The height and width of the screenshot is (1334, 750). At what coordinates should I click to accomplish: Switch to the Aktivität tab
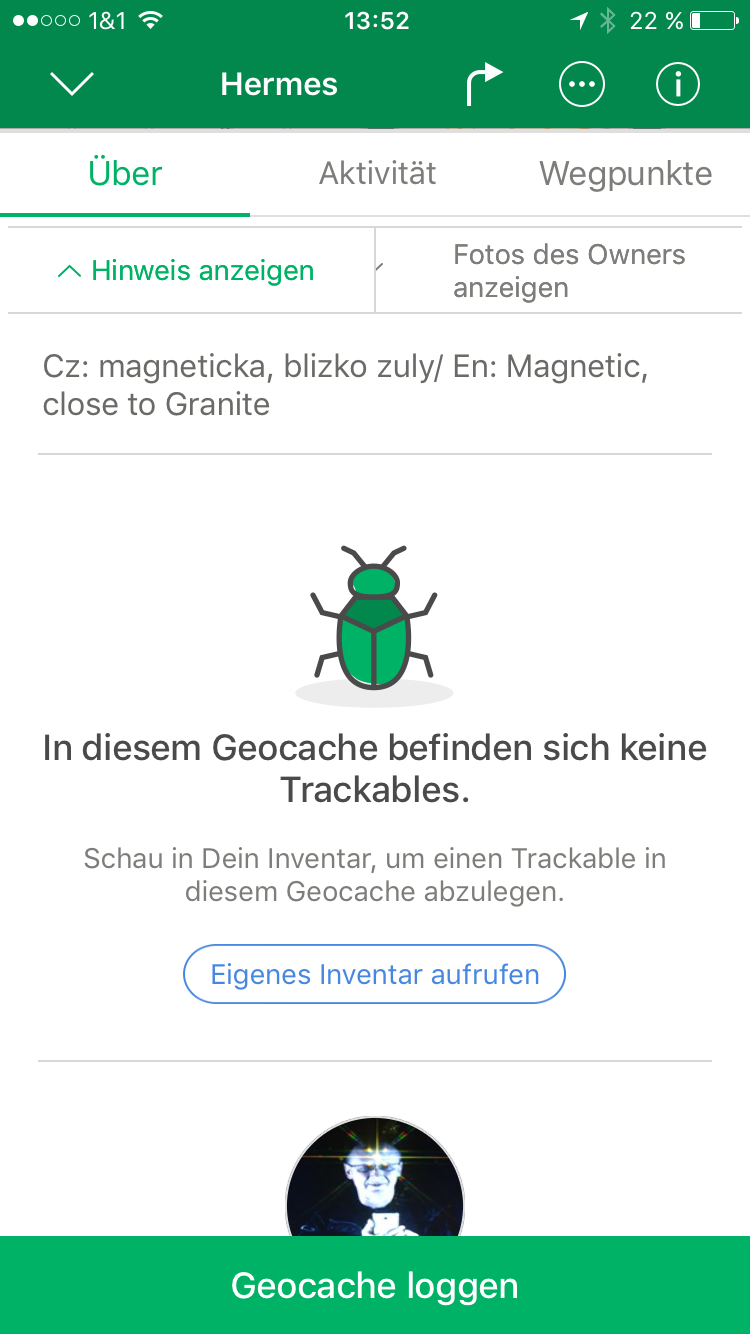(x=377, y=174)
